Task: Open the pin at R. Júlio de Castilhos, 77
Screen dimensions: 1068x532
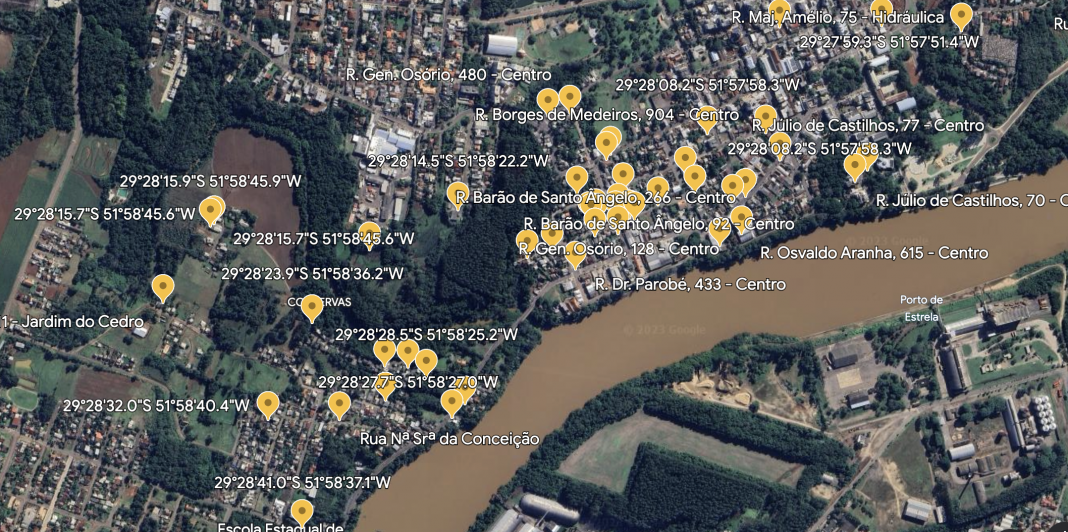Action: tap(766, 116)
